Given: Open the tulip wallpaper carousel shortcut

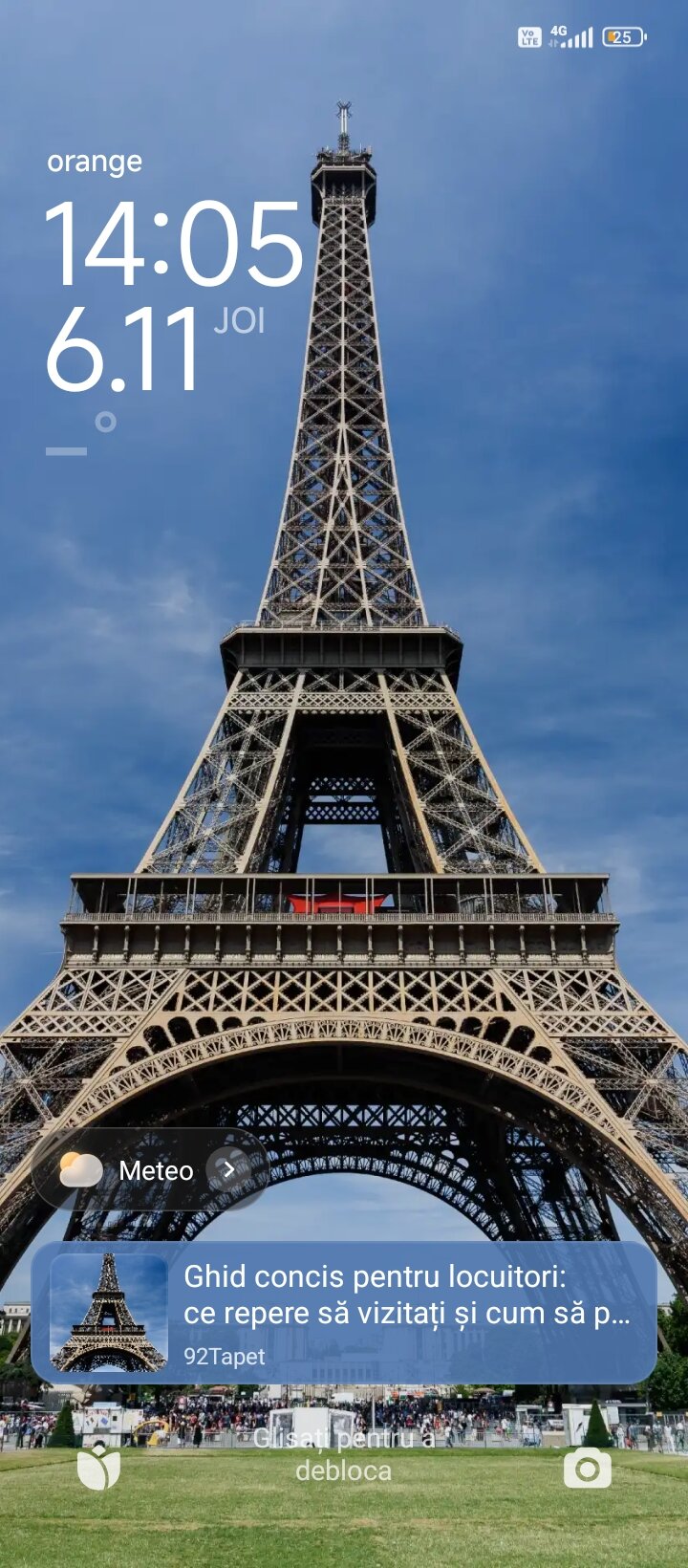Looking at the screenshot, I should [98, 1468].
